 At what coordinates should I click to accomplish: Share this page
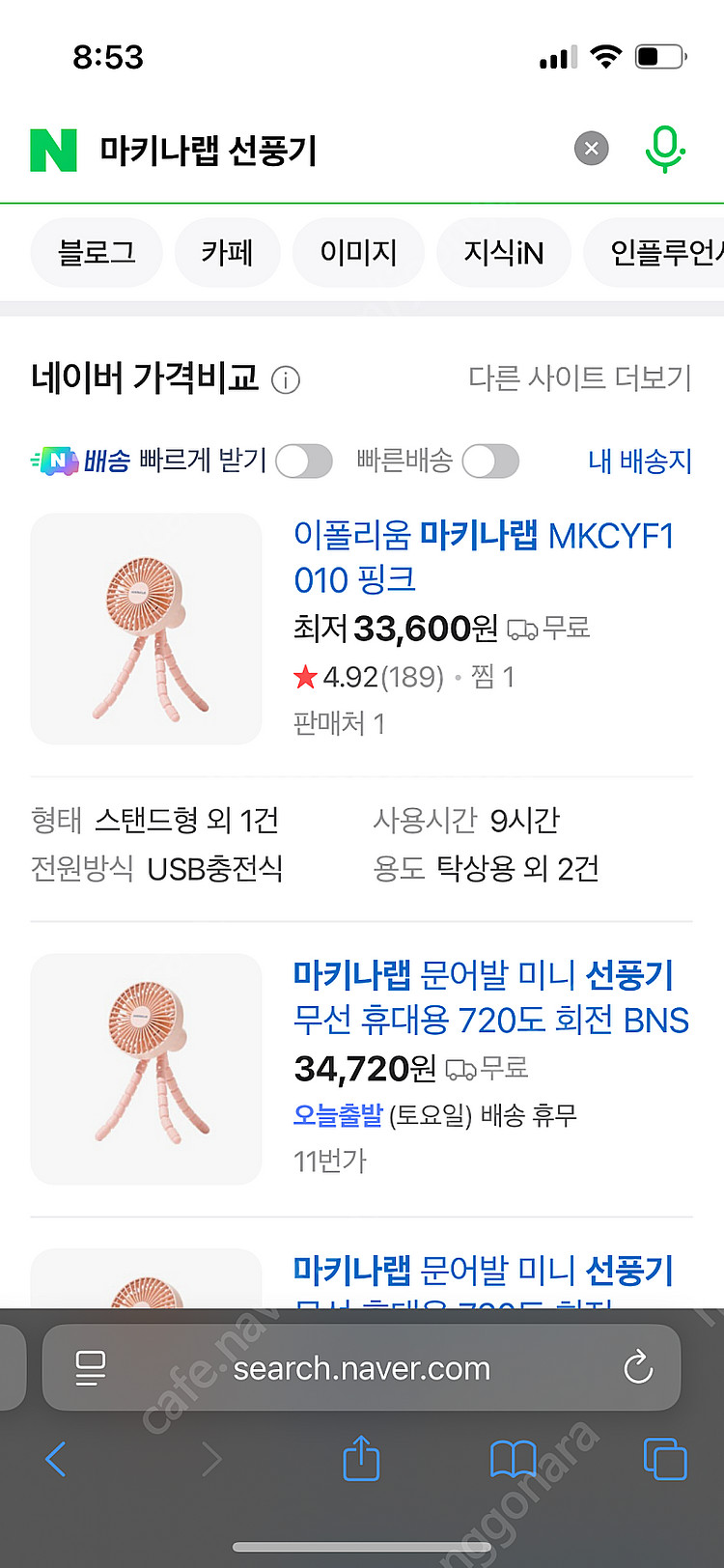pos(362,1458)
